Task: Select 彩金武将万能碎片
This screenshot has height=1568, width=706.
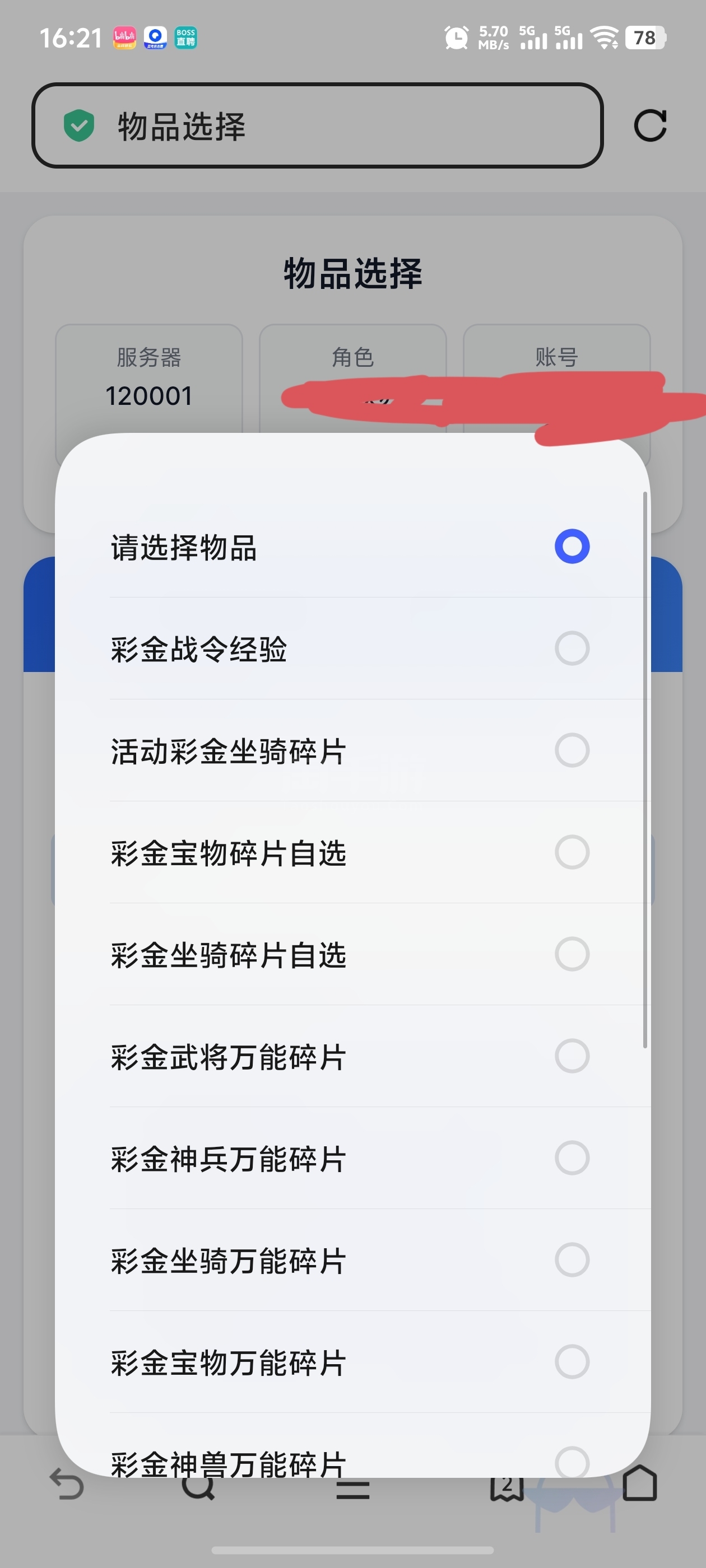Action: (x=352, y=1056)
